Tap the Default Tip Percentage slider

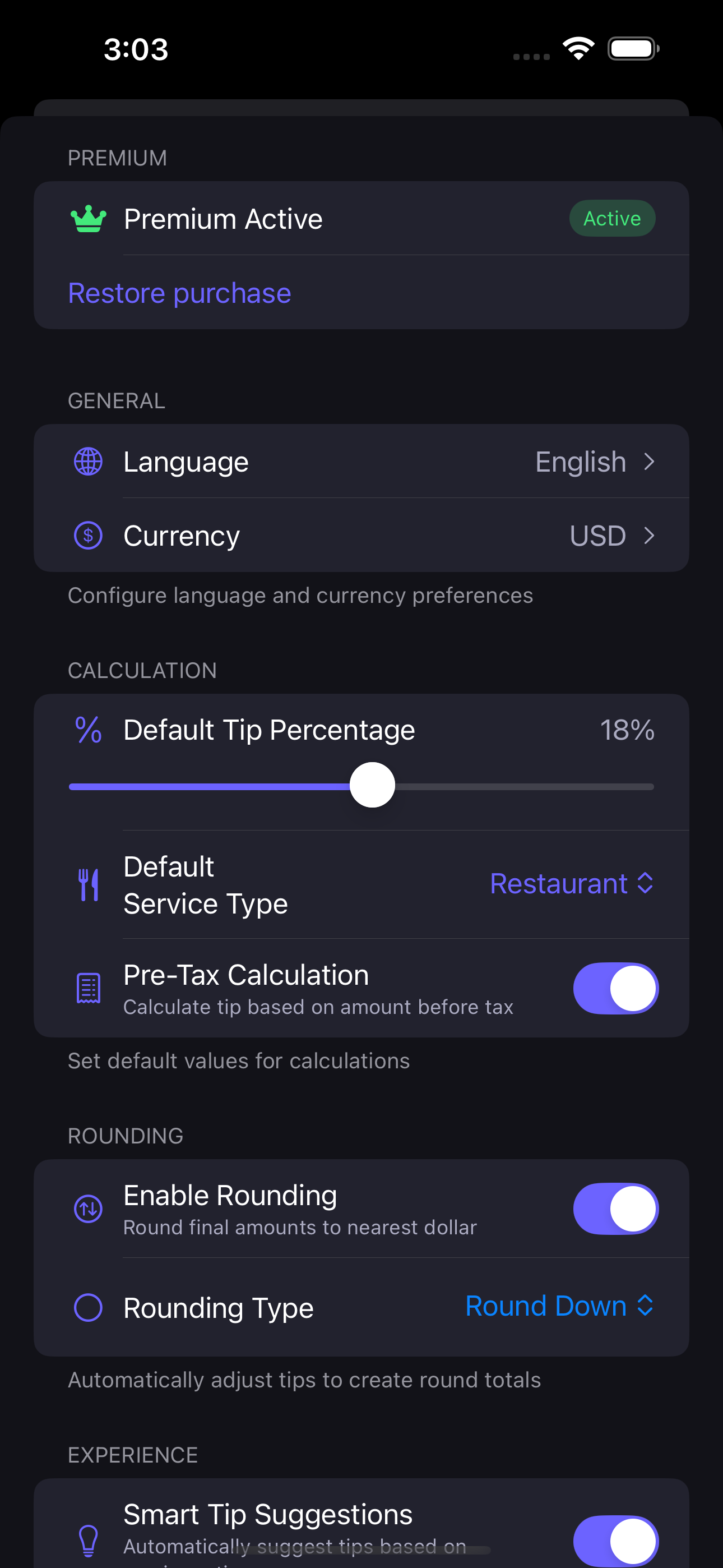(372, 786)
